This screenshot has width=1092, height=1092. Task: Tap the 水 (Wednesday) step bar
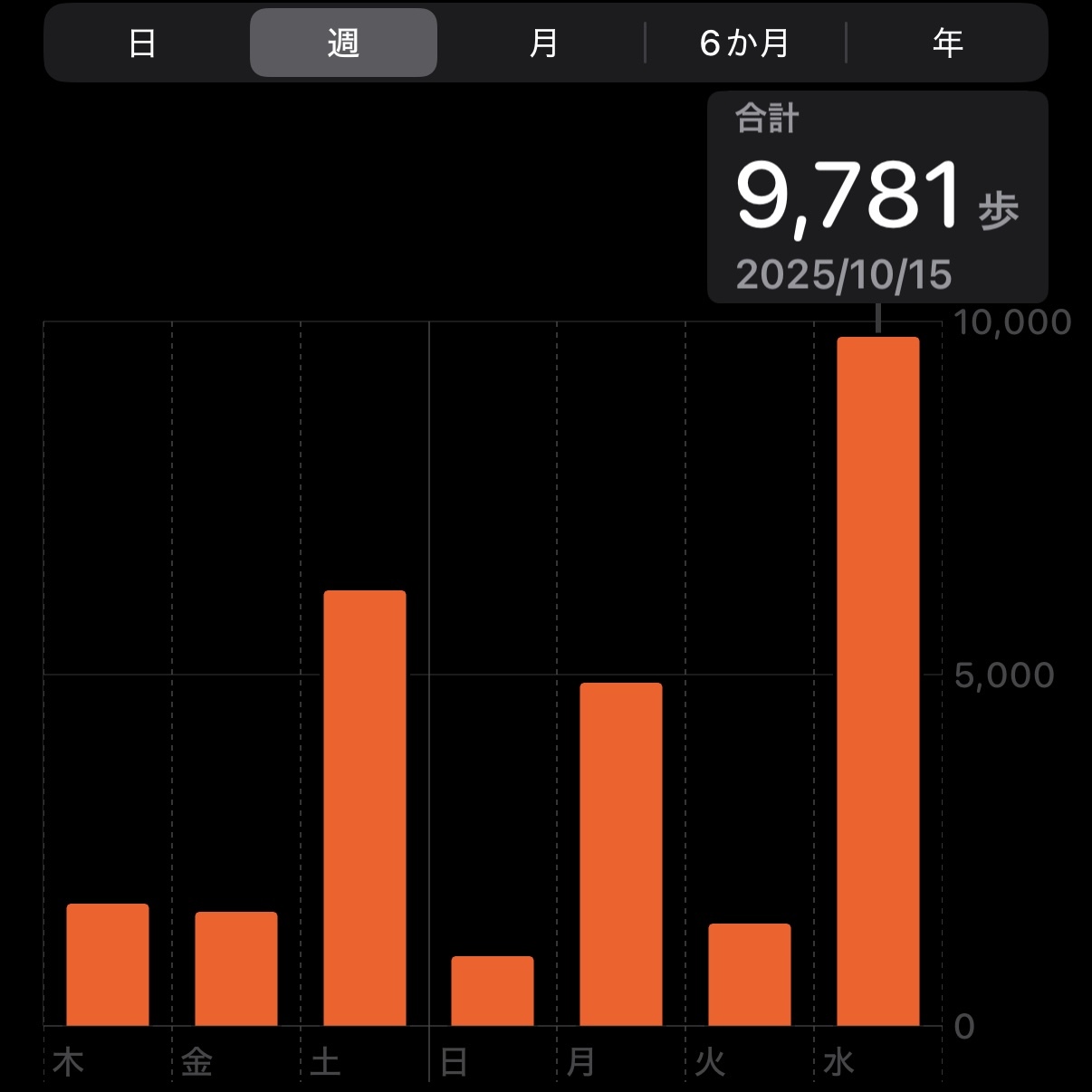pyautogui.click(x=878, y=681)
